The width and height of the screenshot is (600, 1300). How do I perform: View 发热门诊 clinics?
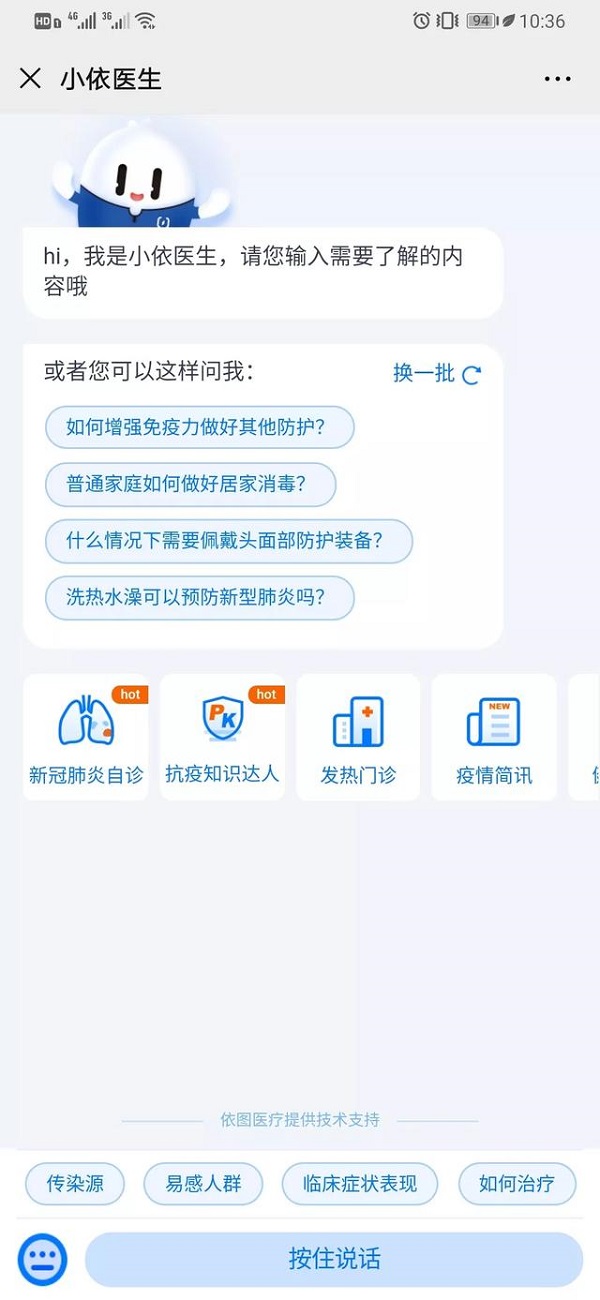(358, 737)
